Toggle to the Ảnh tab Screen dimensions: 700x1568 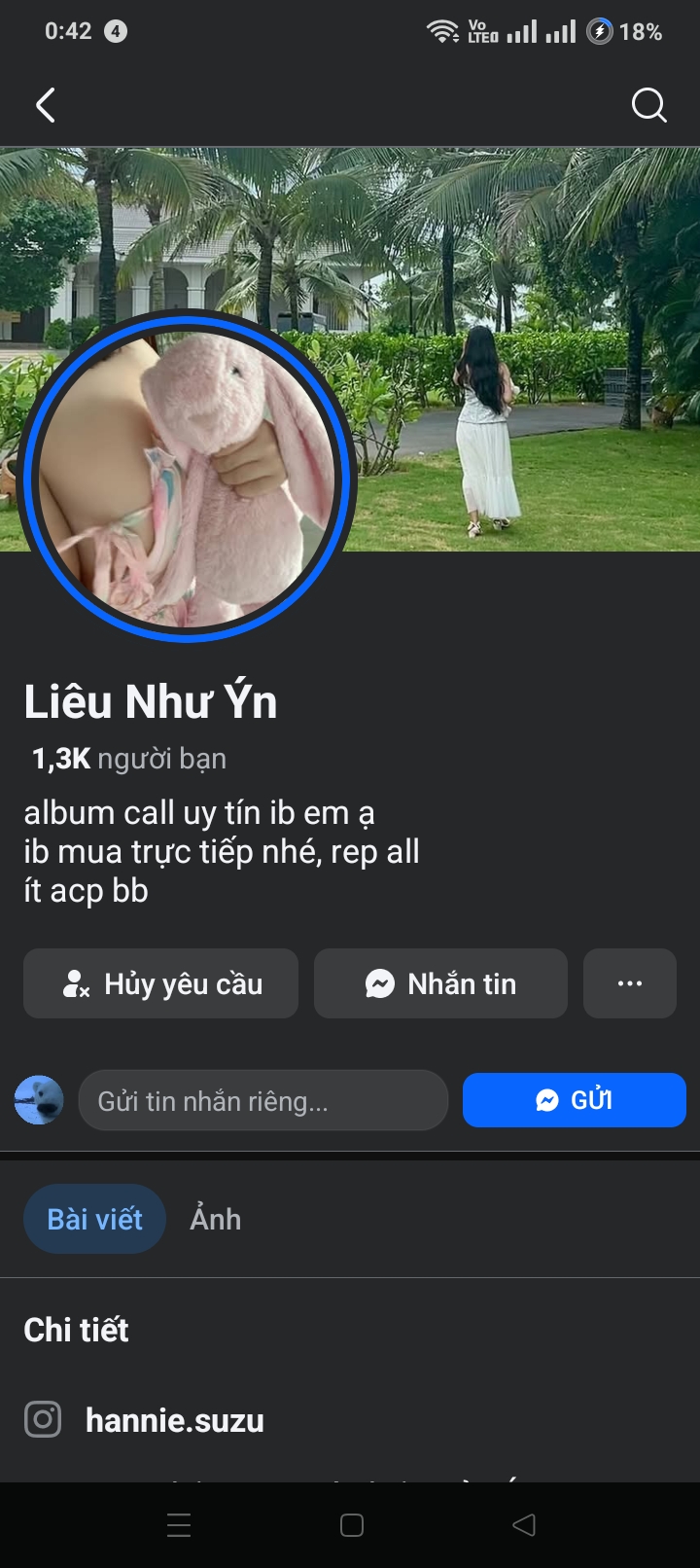[x=214, y=1219]
